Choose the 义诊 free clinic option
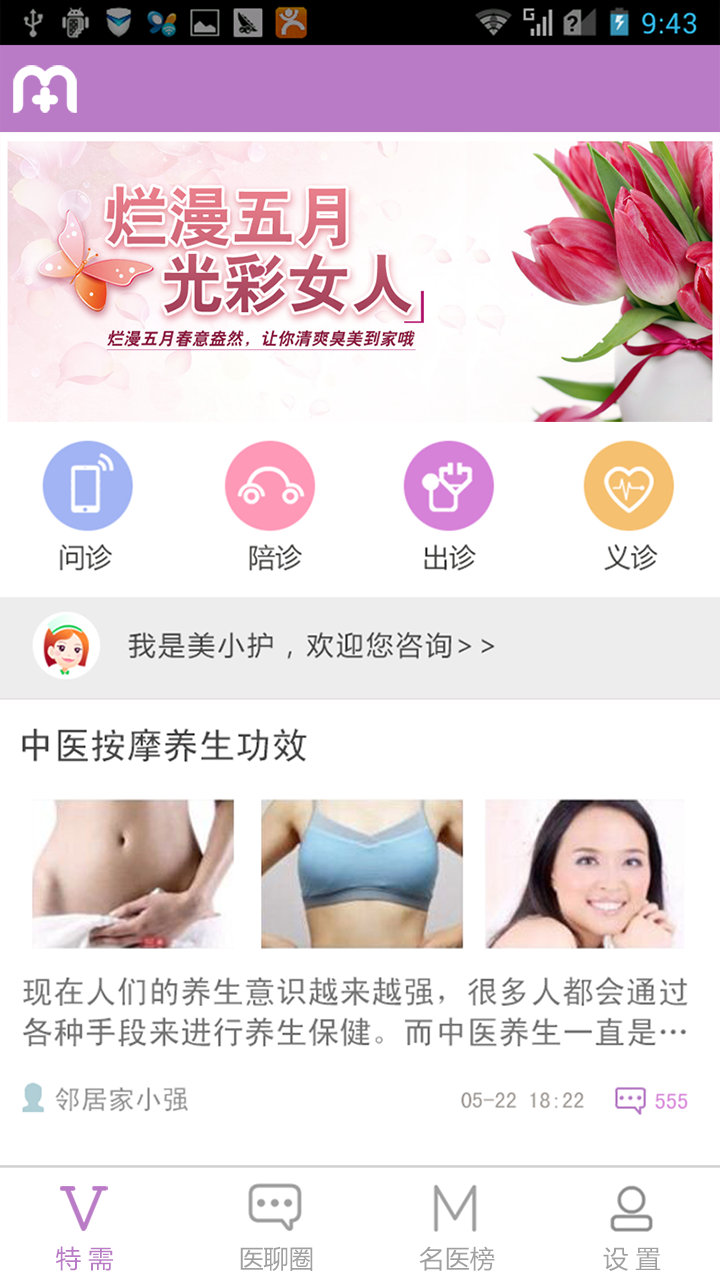 [630, 507]
